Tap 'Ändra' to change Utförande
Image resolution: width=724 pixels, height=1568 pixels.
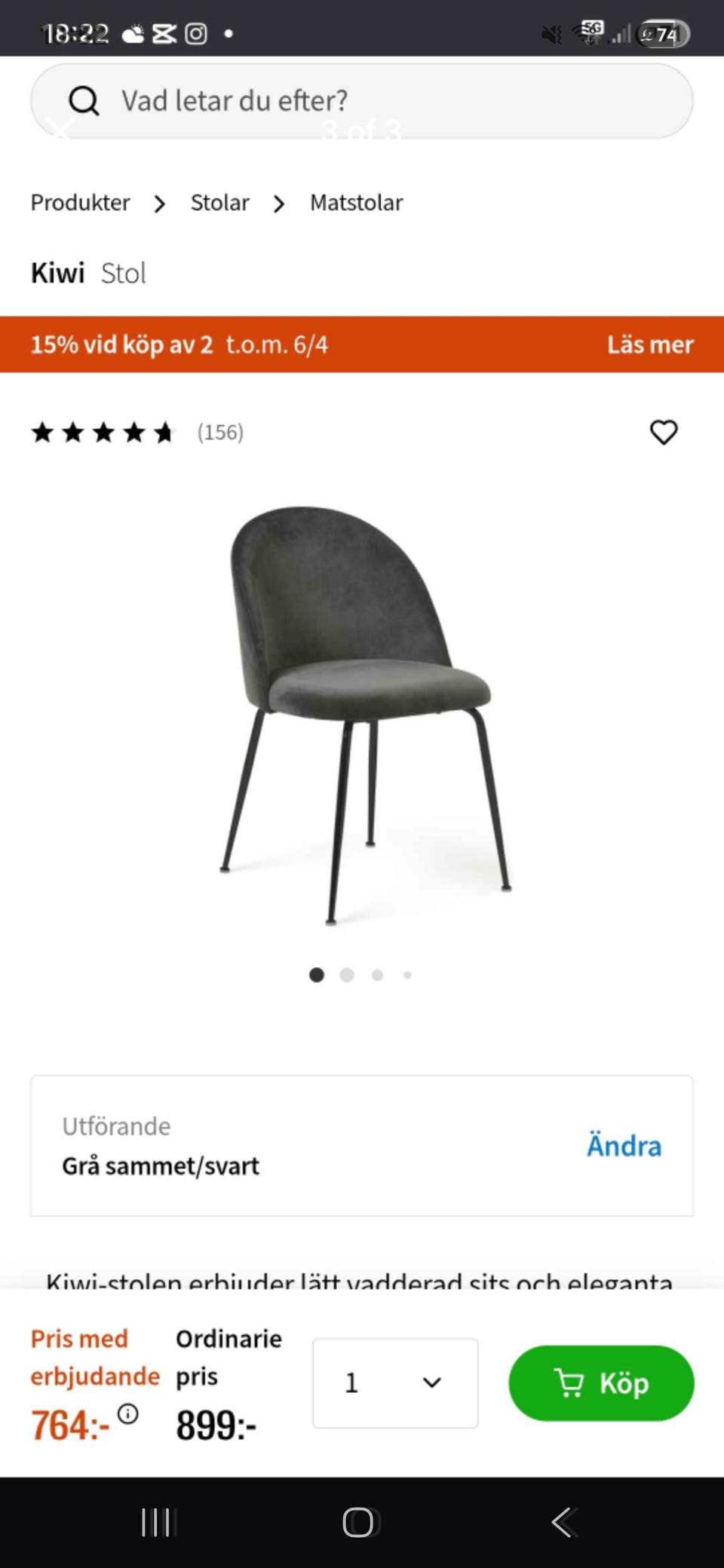pyautogui.click(x=624, y=1146)
